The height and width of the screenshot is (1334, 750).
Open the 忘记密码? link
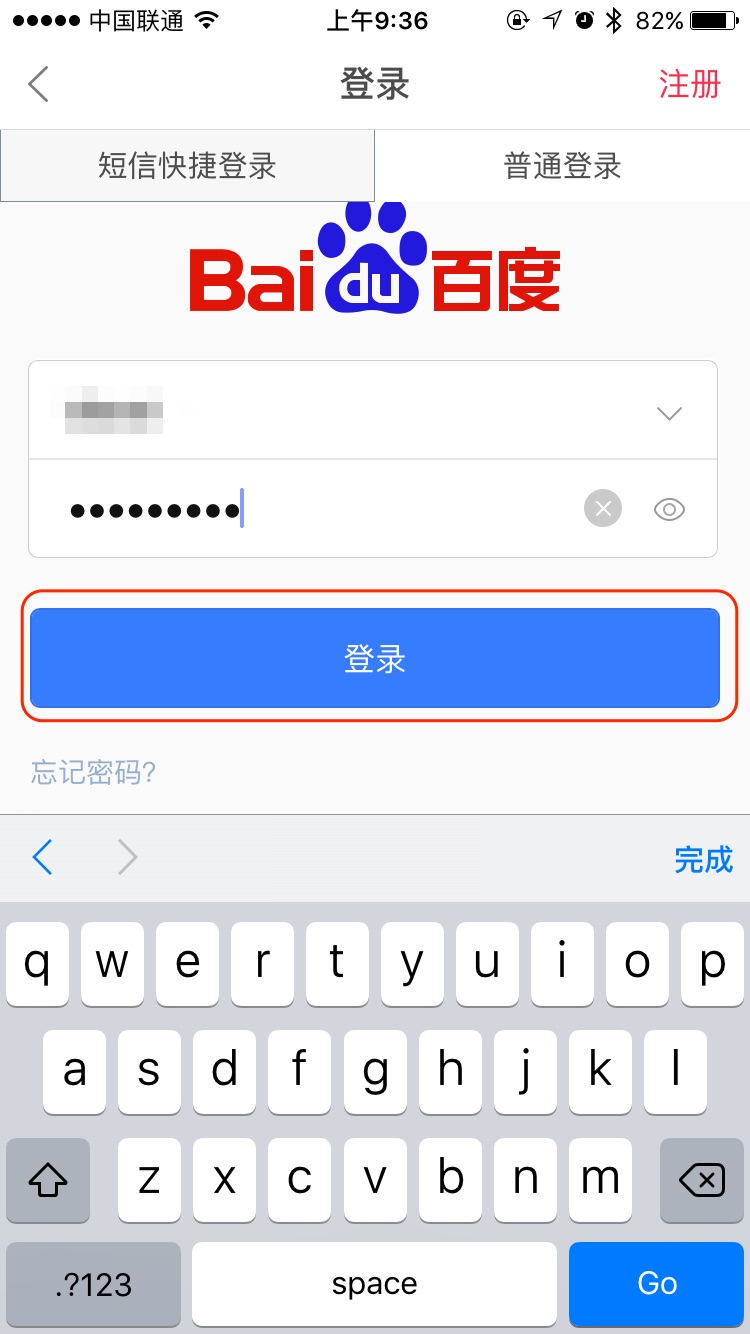point(93,773)
